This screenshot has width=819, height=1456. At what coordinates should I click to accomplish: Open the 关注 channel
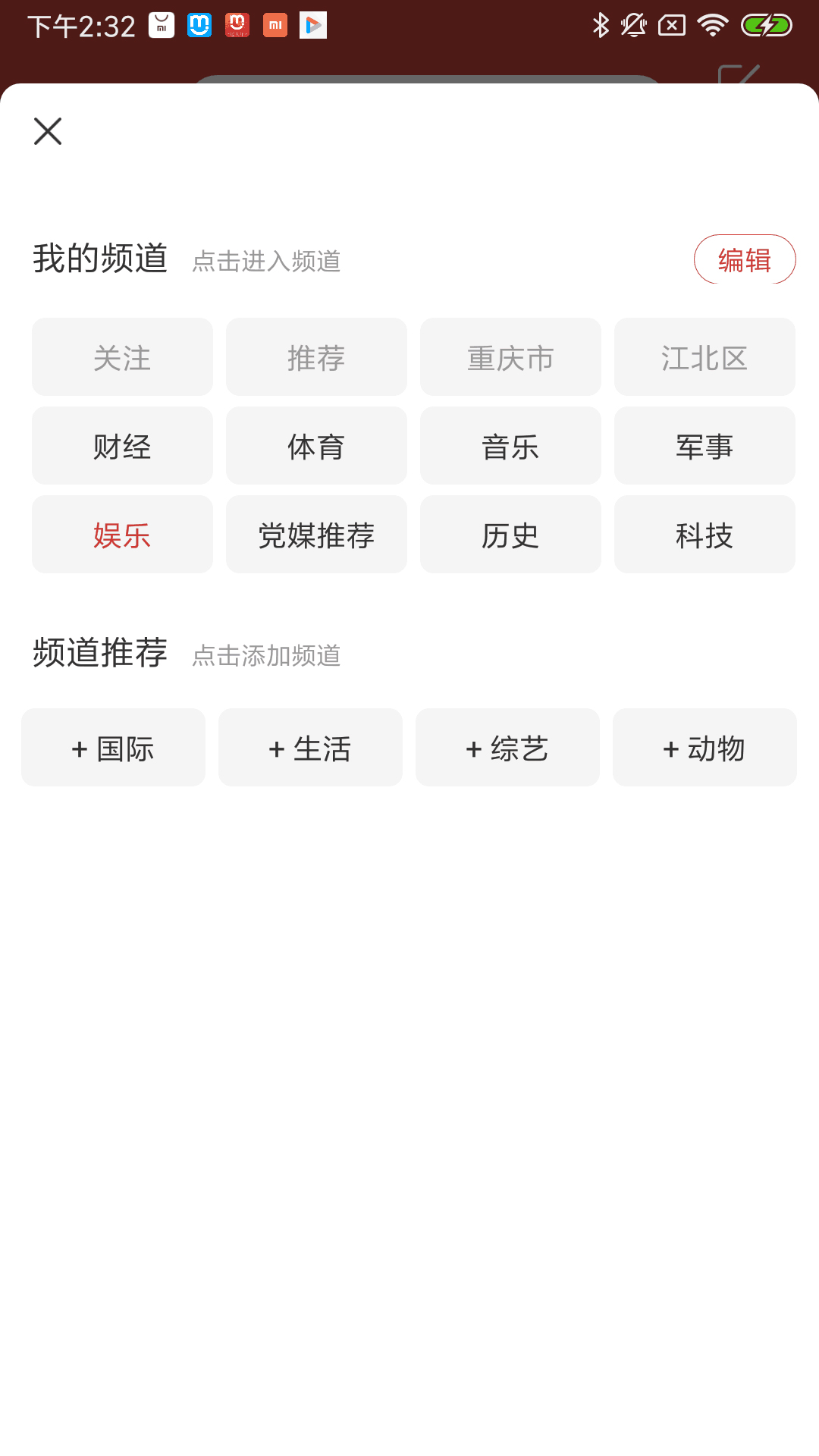[x=121, y=356]
